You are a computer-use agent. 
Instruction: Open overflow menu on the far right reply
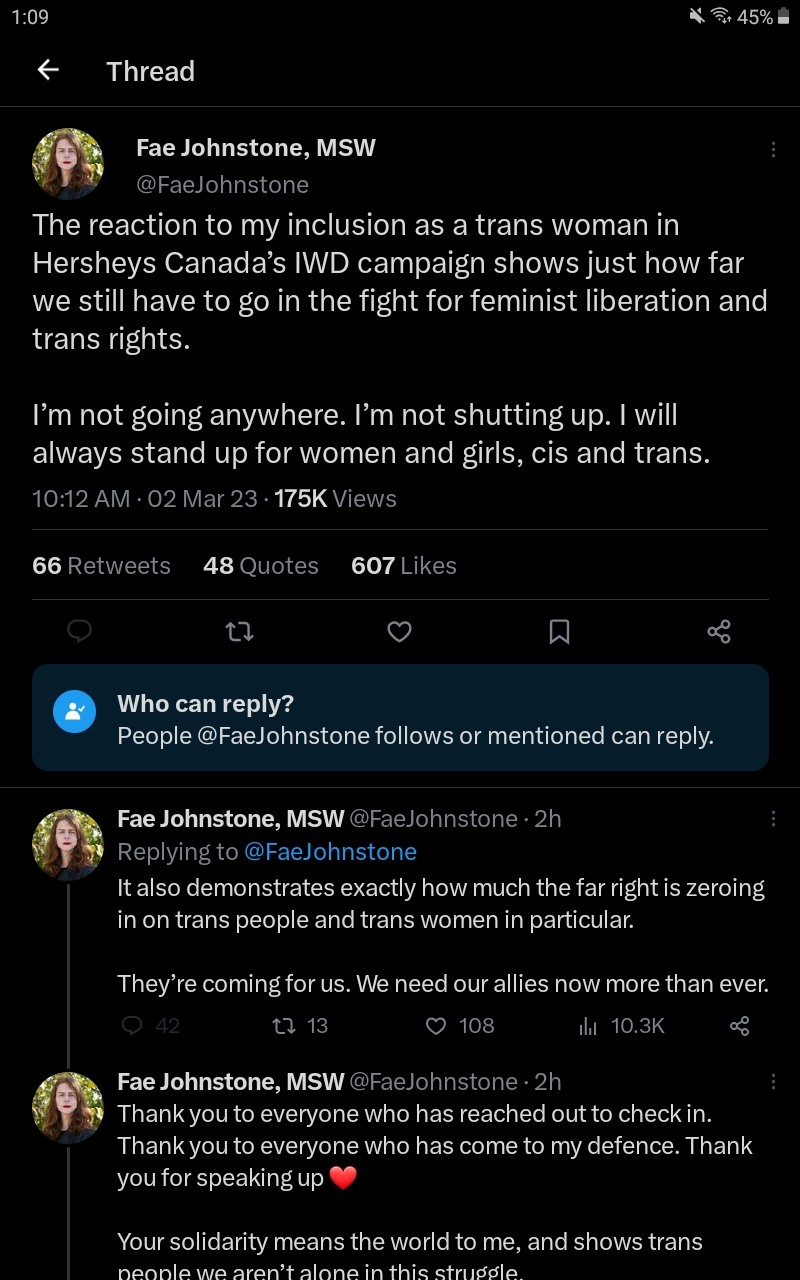point(773,818)
